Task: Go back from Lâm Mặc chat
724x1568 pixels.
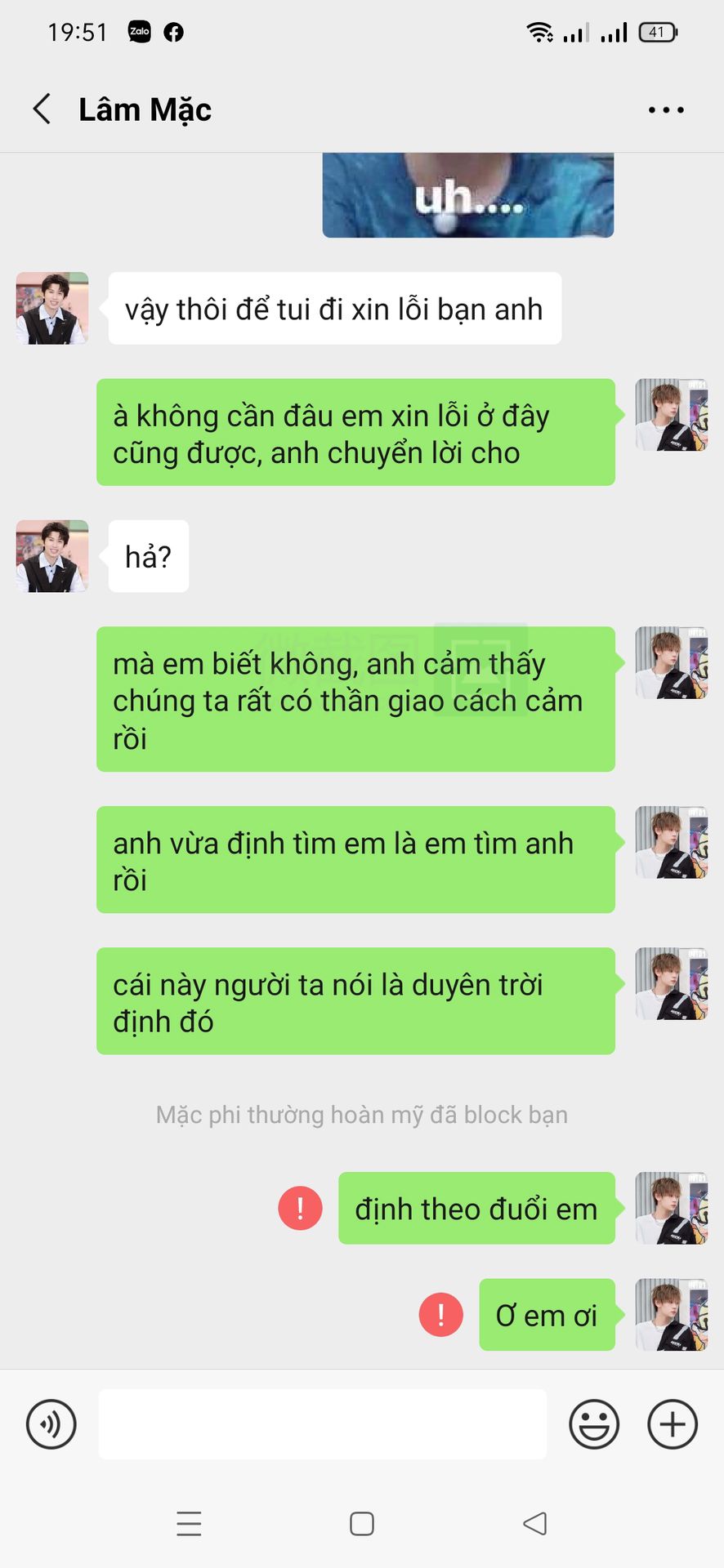Action: coord(42,109)
